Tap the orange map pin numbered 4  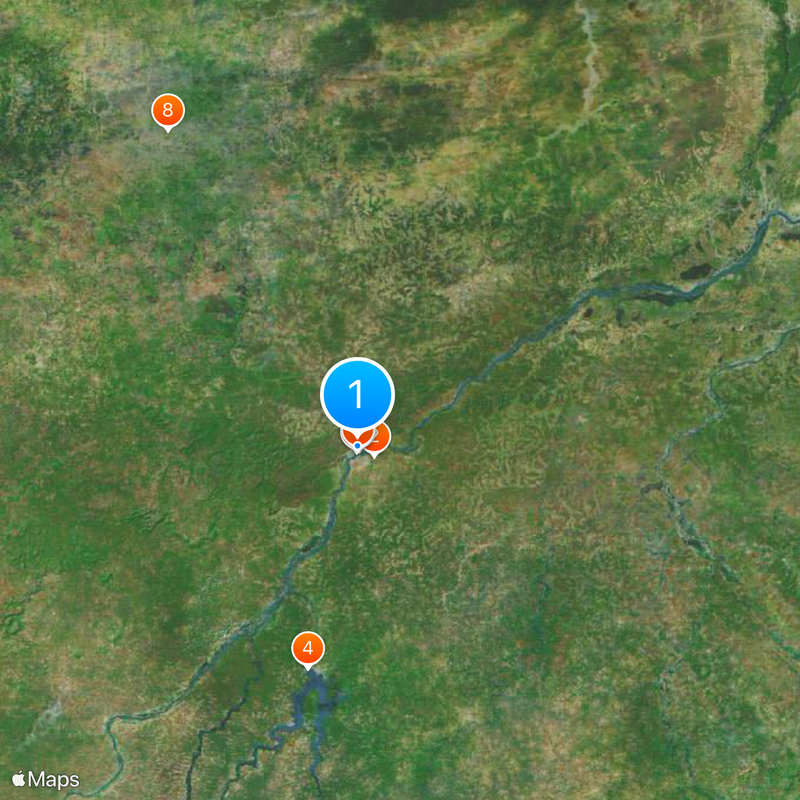coord(308,649)
